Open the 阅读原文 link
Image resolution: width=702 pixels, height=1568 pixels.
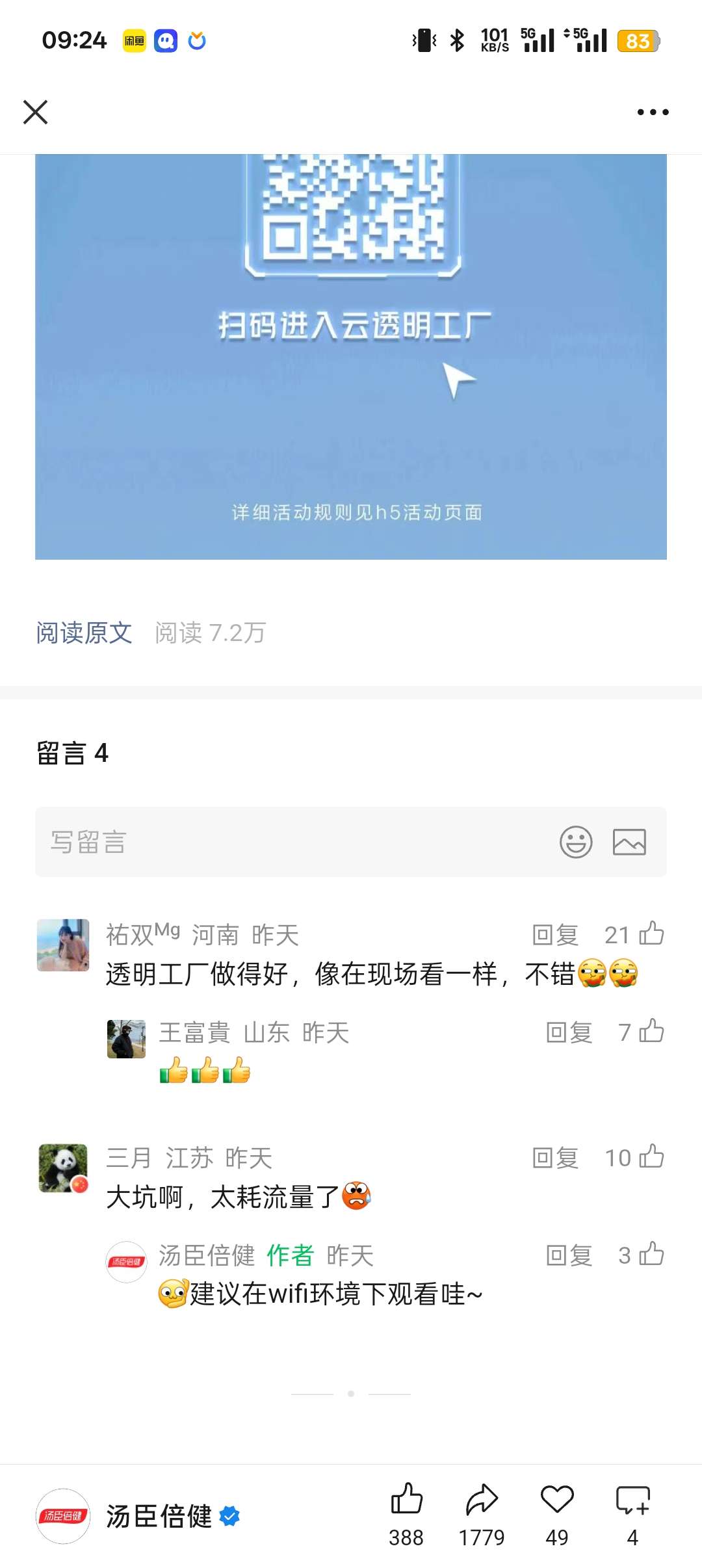pyautogui.click(x=84, y=633)
